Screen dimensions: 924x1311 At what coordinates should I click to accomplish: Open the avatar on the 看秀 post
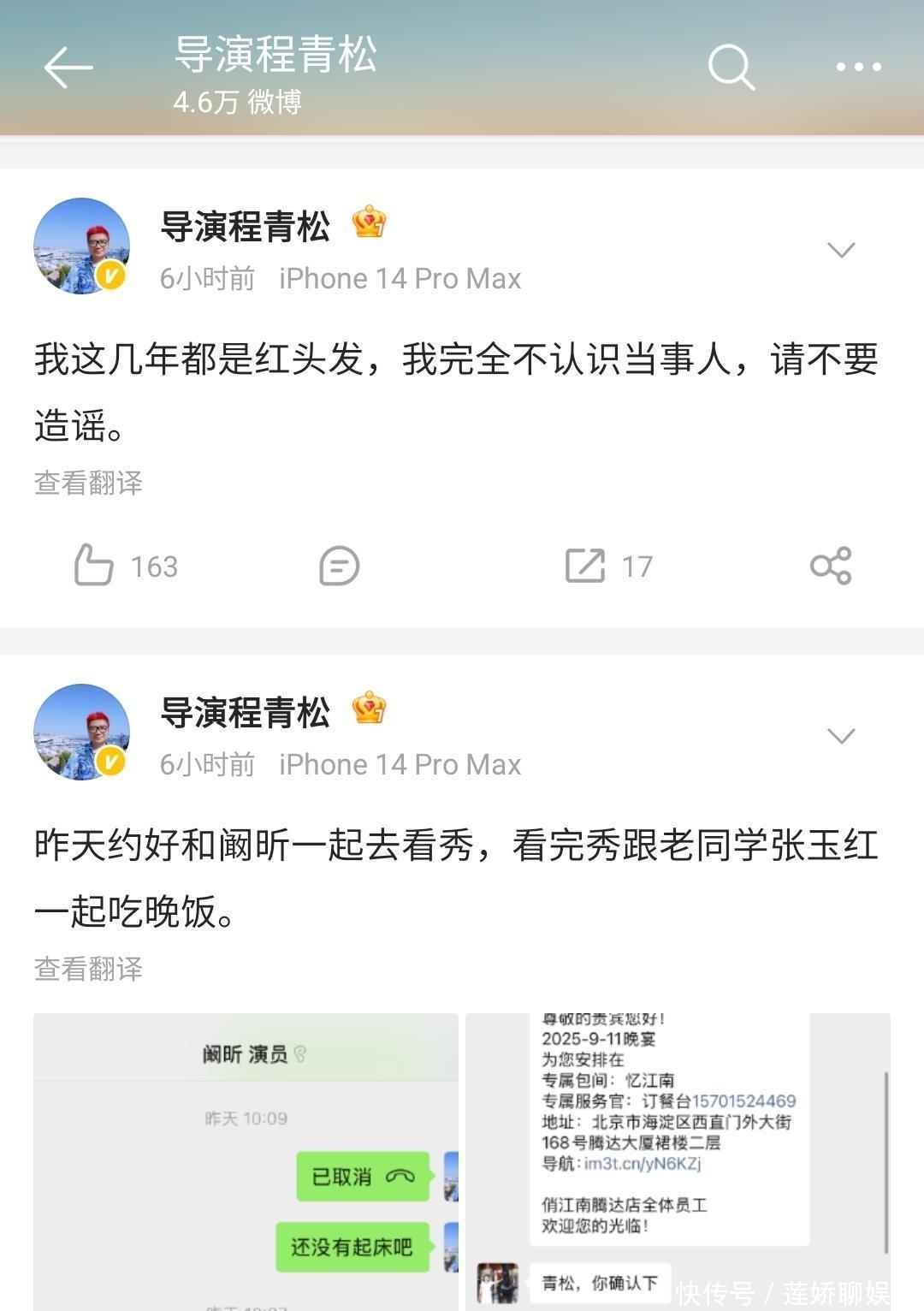[82, 733]
